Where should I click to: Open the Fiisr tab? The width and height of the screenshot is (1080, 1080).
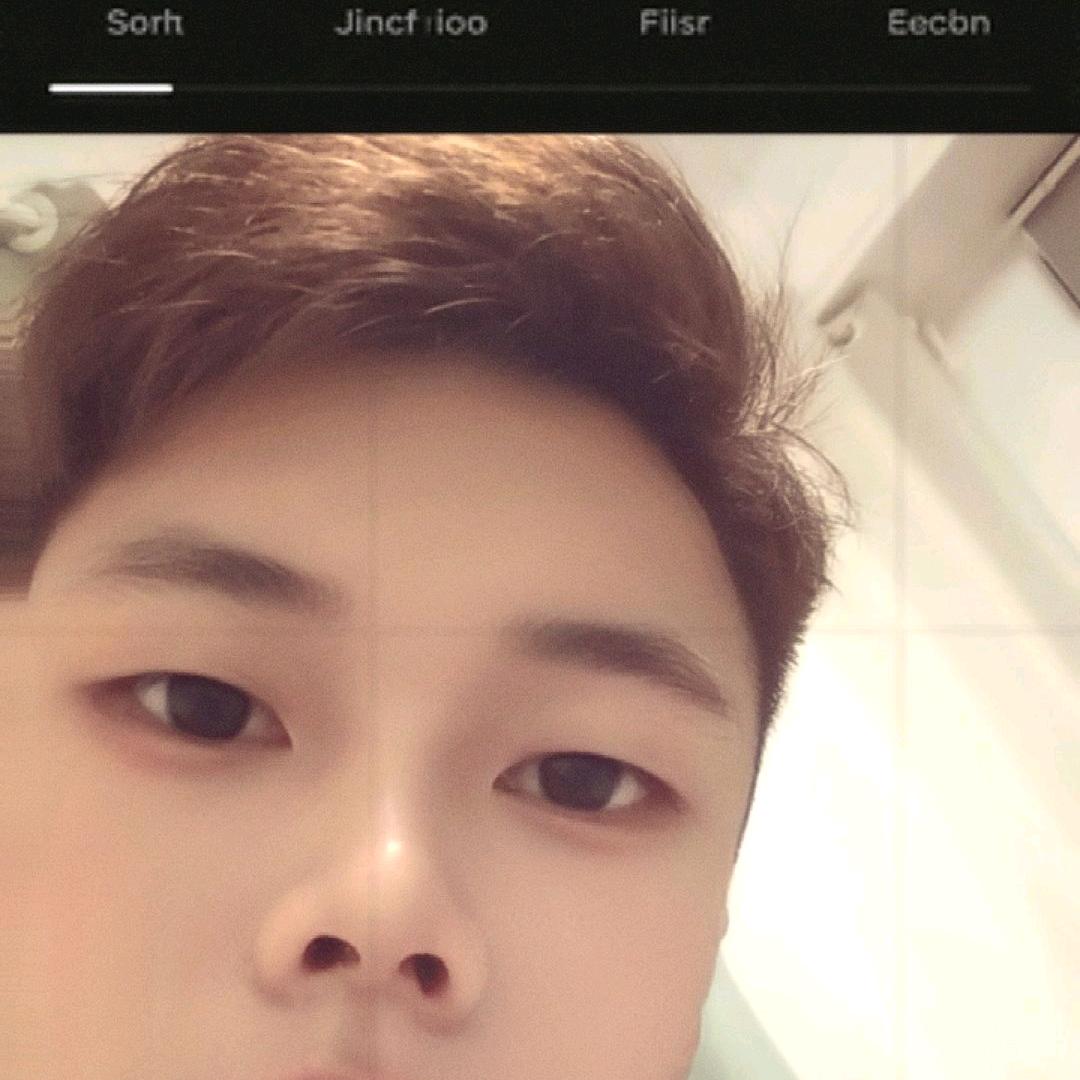(675, 23)
